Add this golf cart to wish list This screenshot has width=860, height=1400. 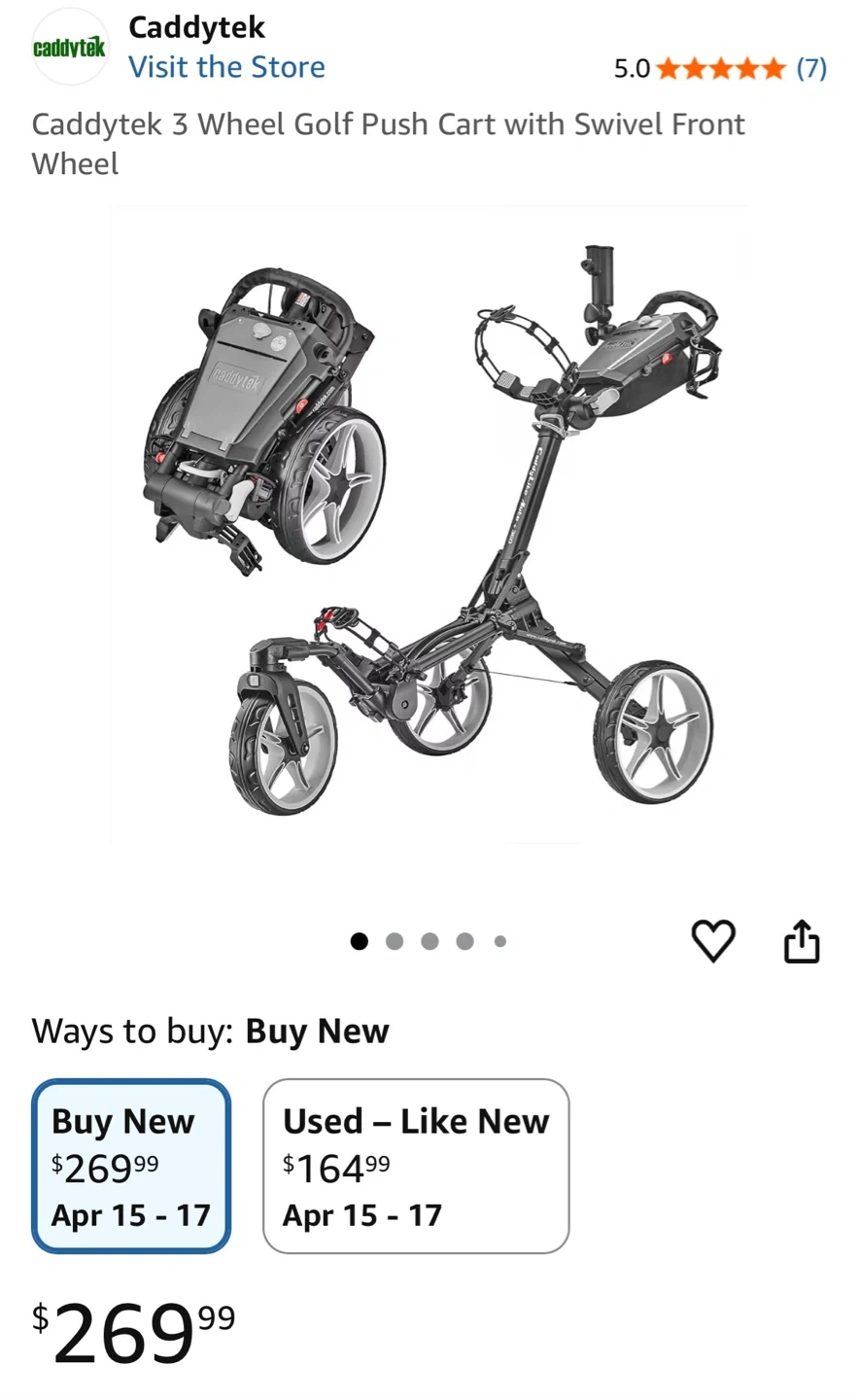click(x=712, y=940)
